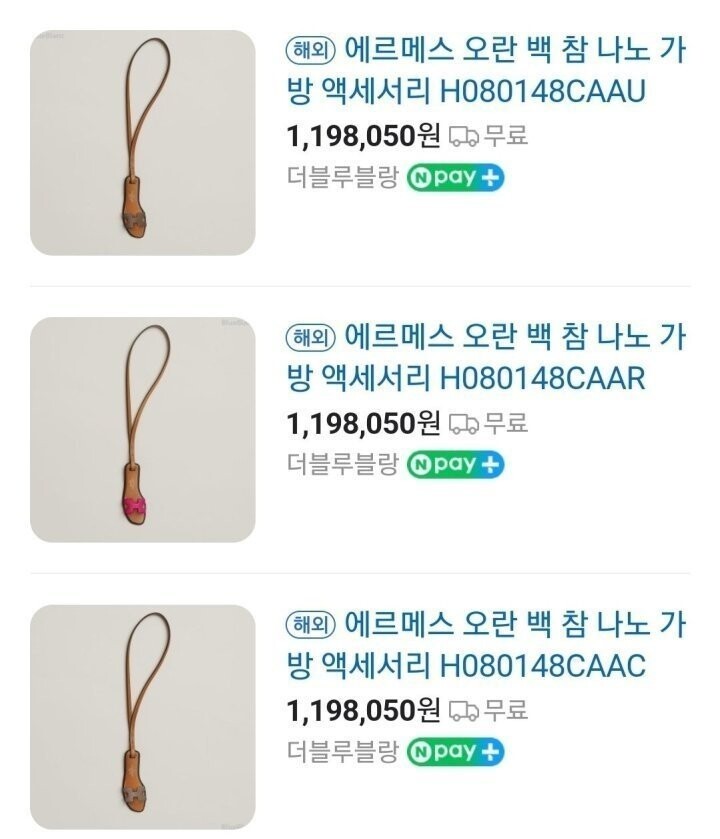Screen dimensions: 720x839
Task: Open the listing title ending in H080148CAAC
Action: pos(486,645)
